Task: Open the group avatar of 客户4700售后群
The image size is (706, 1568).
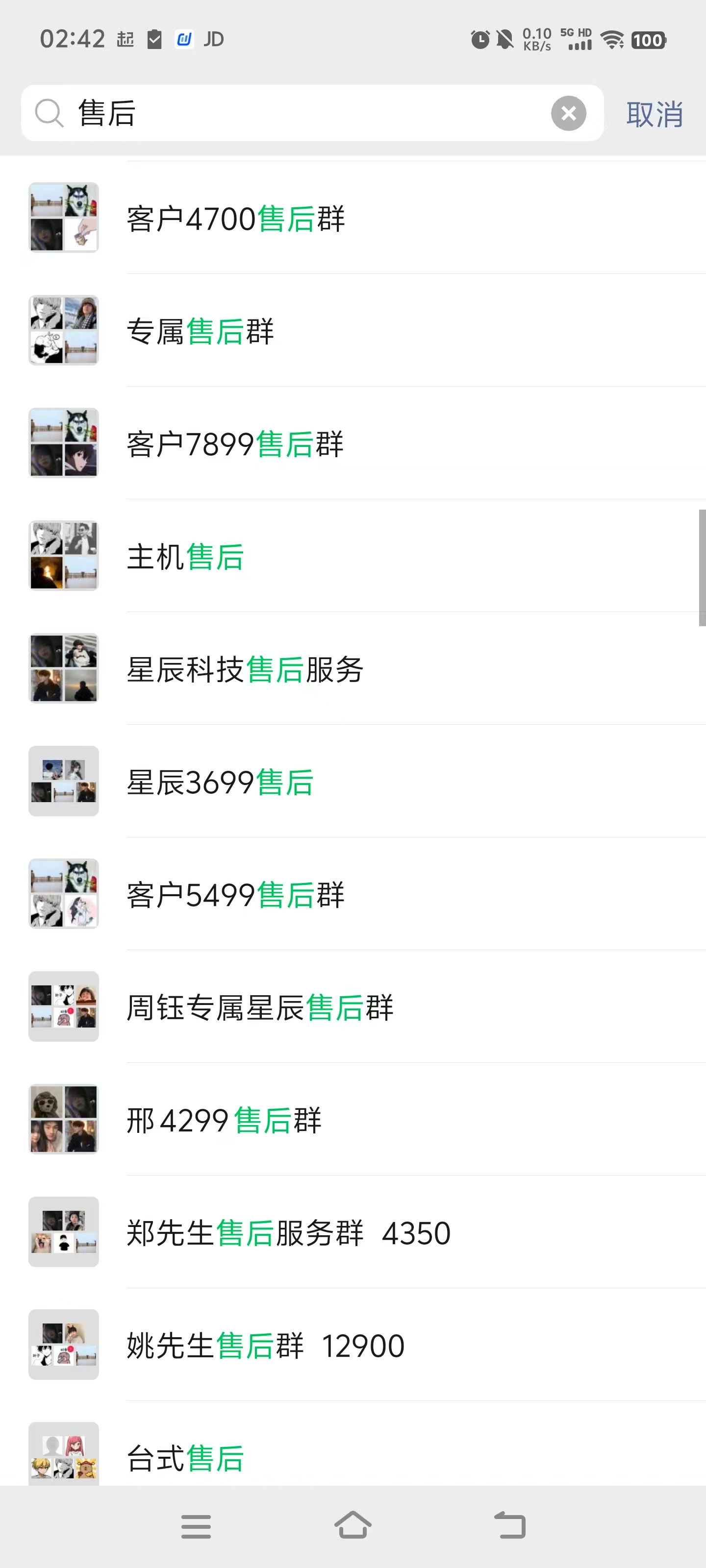Action: click(x=63, y=217)
